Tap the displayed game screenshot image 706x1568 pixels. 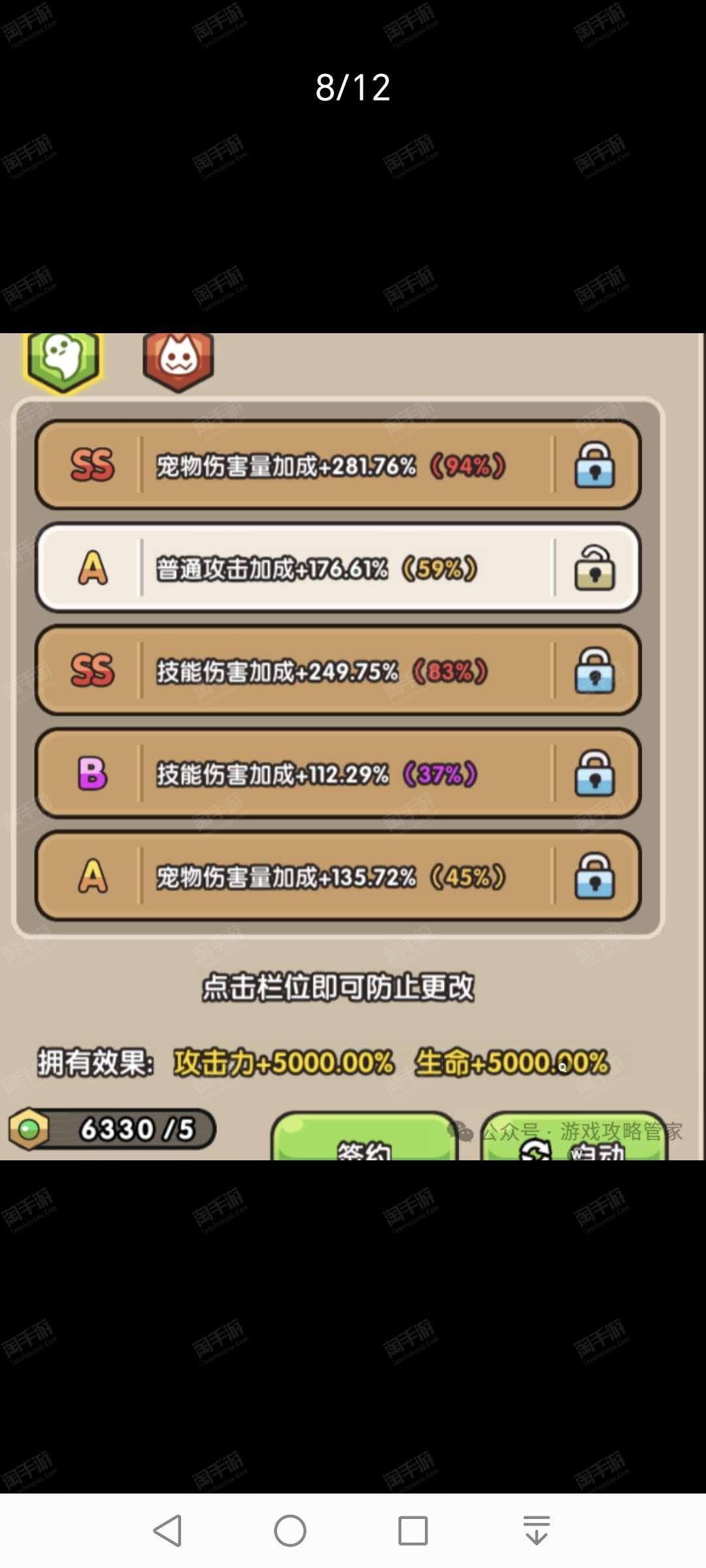pos(353,747)
